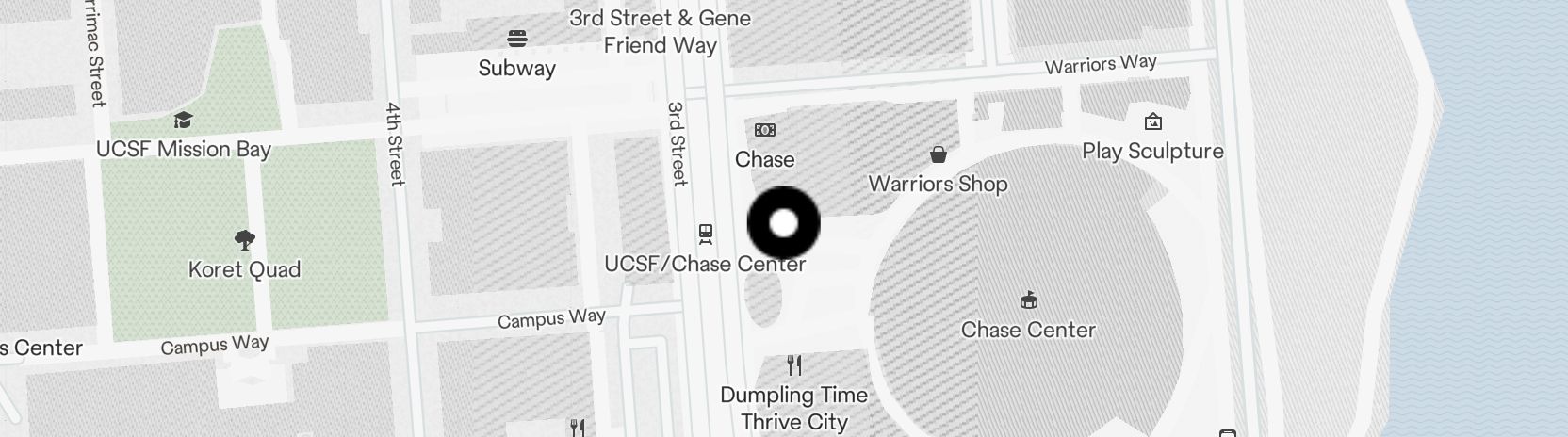Select Dumpling Time Thrive City marker
Image resolution: width=1568 pixels, height=437 pixels.
coord(794,365)
